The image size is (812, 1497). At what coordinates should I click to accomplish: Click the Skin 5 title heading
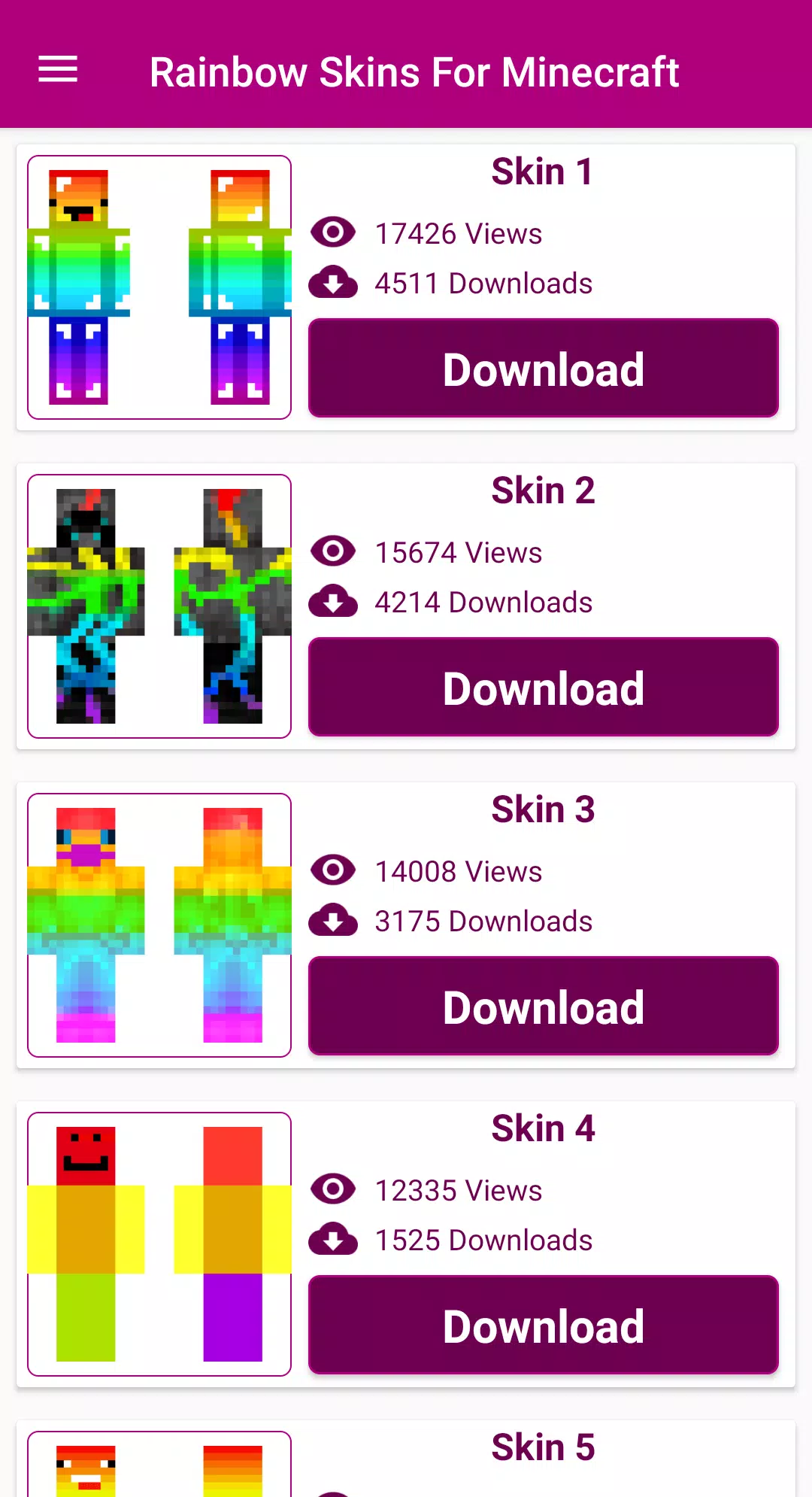point(543,1447)
